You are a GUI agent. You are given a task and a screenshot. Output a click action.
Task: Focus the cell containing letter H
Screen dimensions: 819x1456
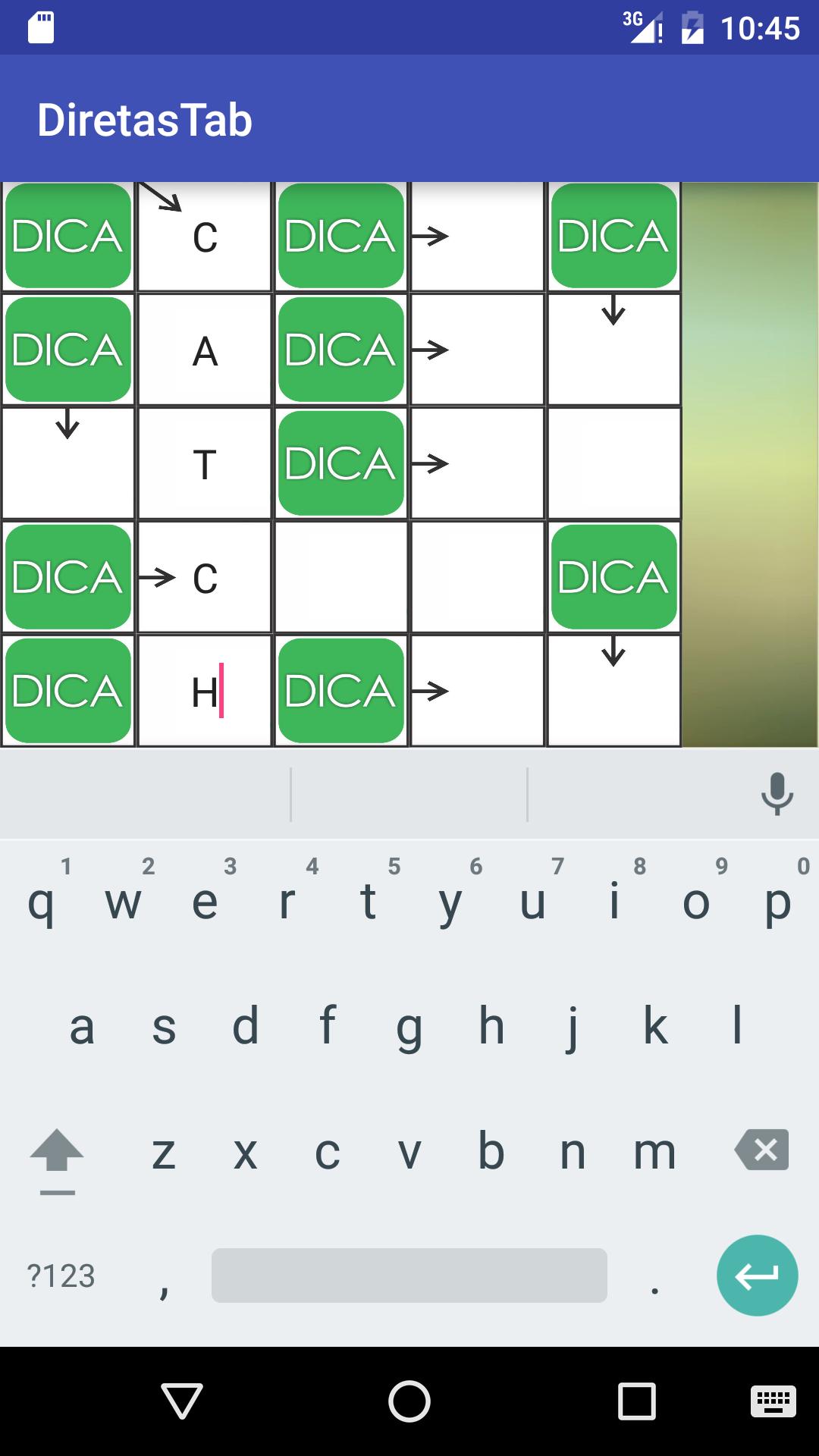[x=205, y=692]
